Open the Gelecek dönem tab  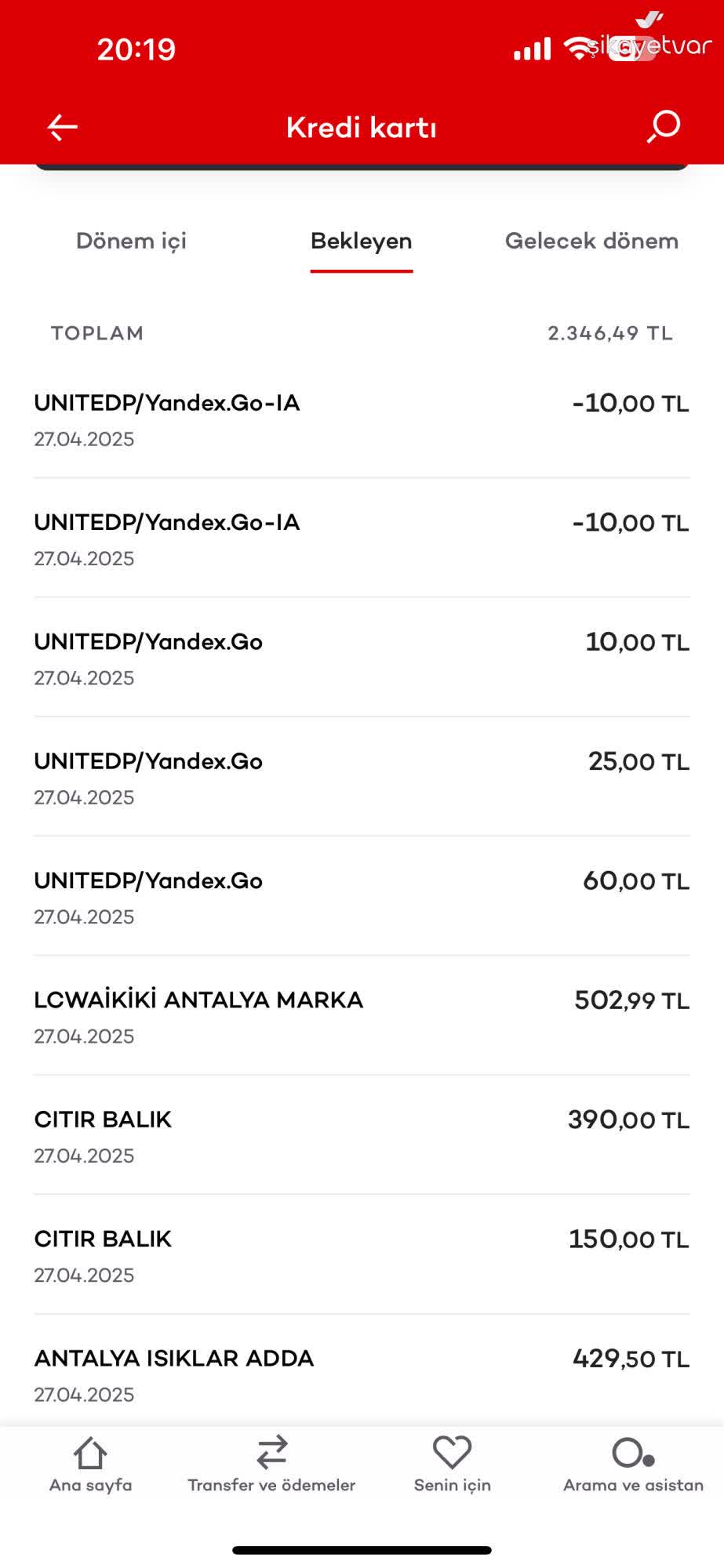591,241
